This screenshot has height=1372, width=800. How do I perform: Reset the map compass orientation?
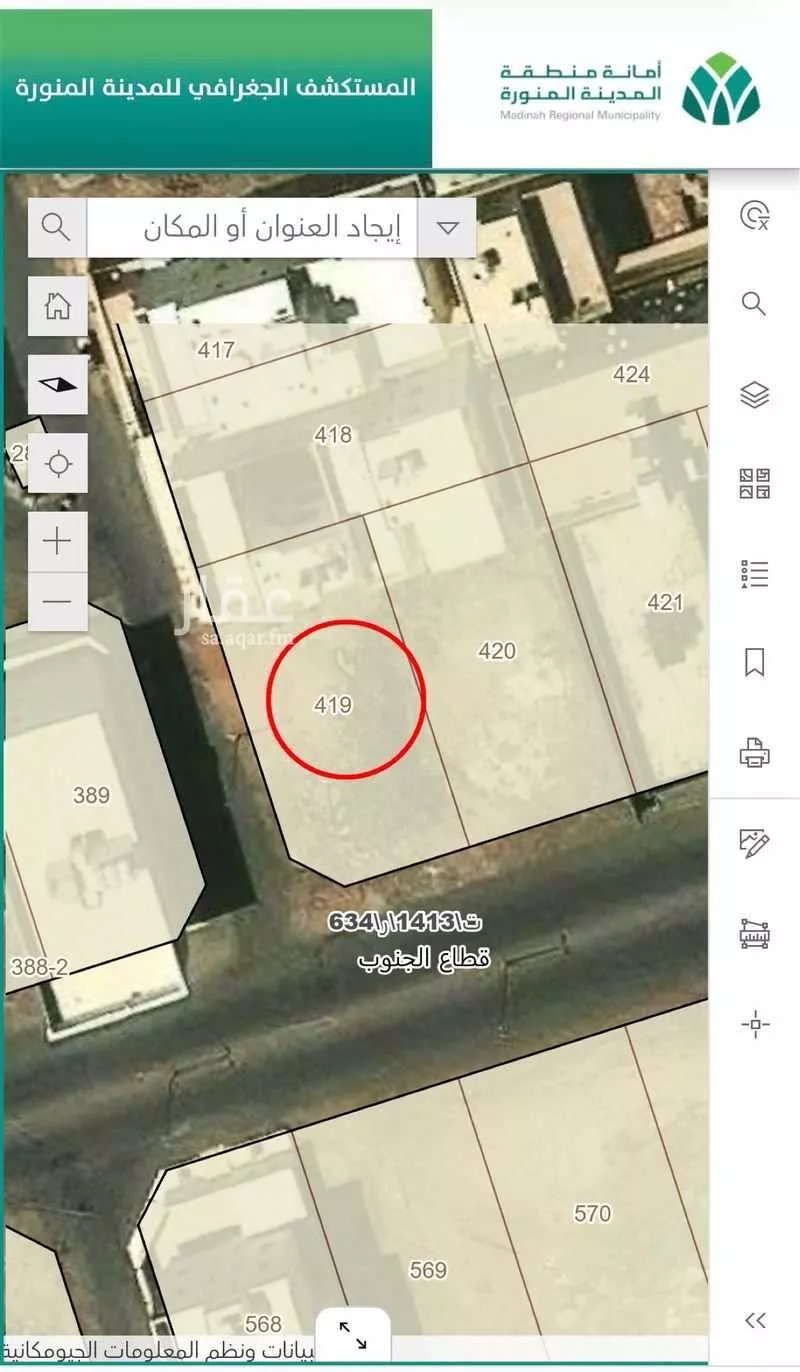(57, 384)
